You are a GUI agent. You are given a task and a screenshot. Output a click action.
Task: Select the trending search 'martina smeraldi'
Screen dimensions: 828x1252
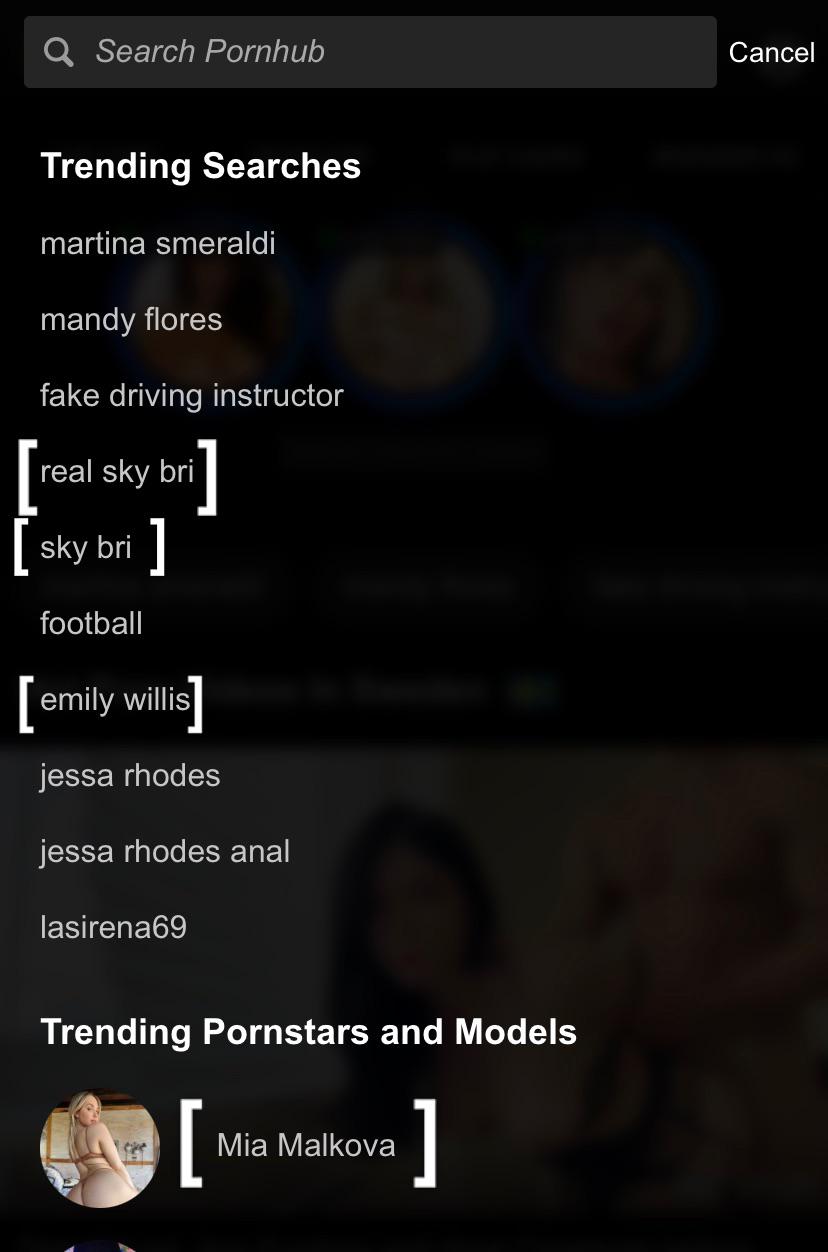click(158, 243)
